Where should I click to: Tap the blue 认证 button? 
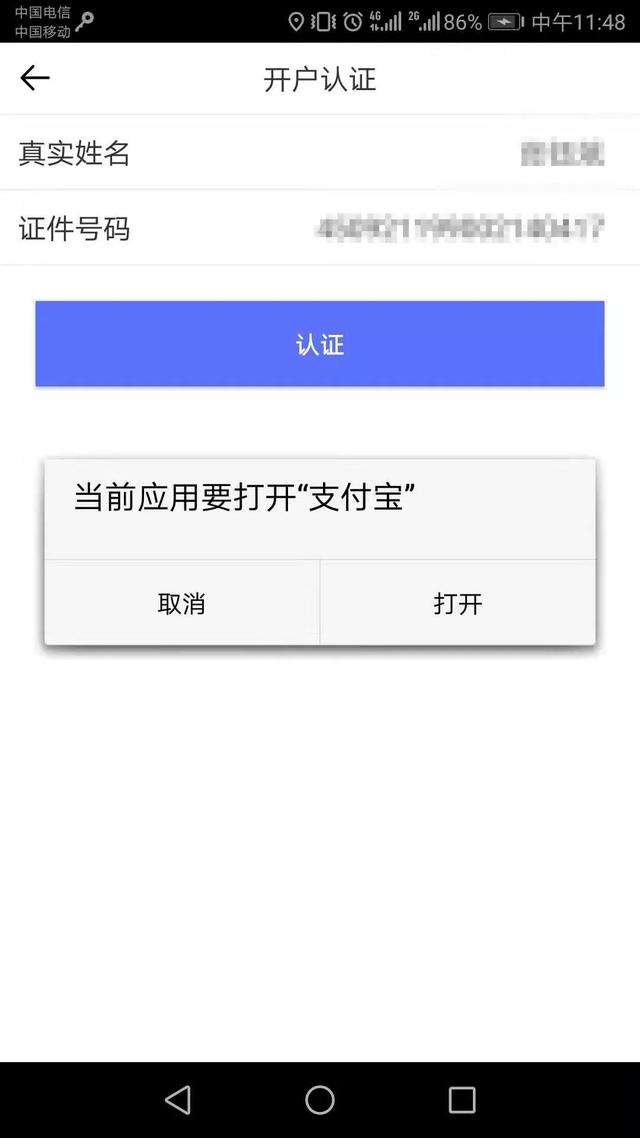(x=320, y=344)
